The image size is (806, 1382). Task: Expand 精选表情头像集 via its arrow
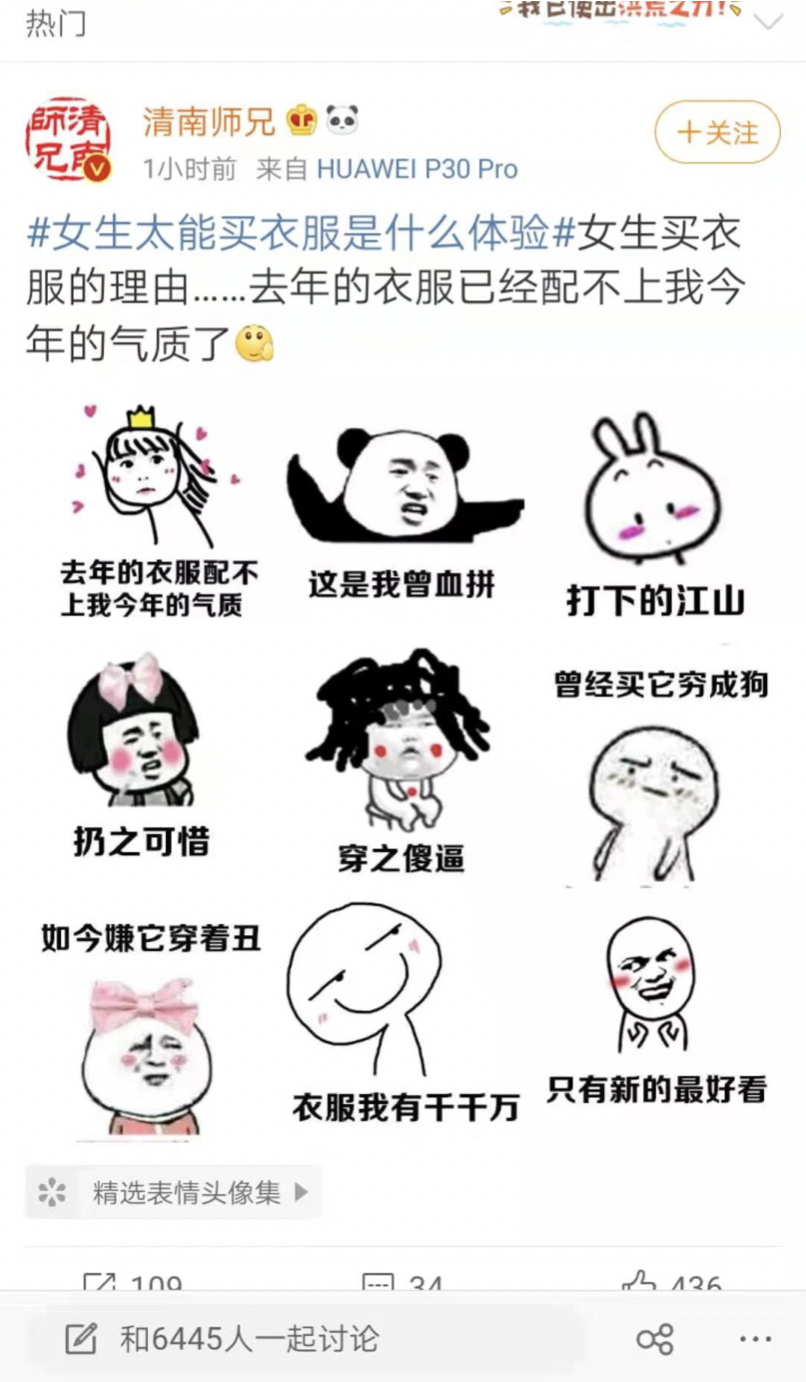click(300, 1191)
